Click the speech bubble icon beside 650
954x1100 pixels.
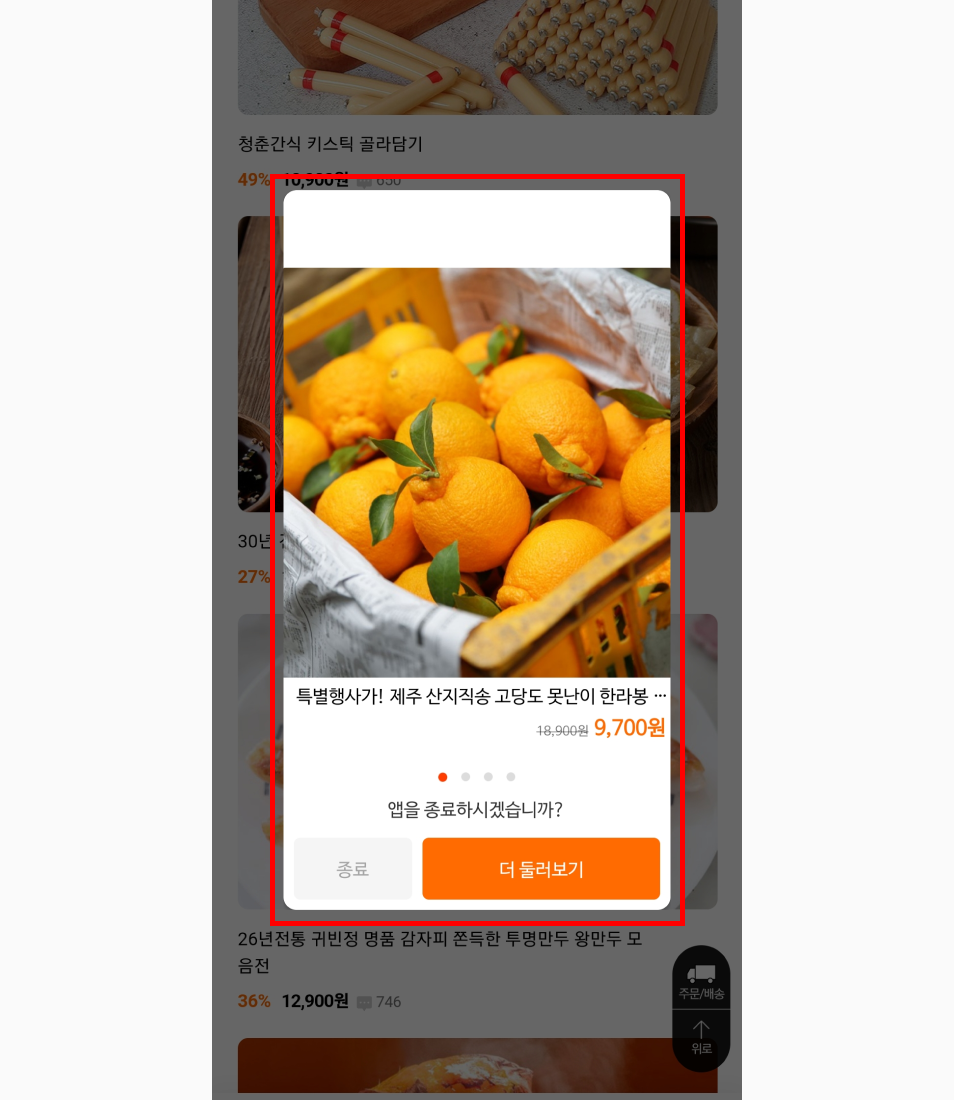click(362, 181)
